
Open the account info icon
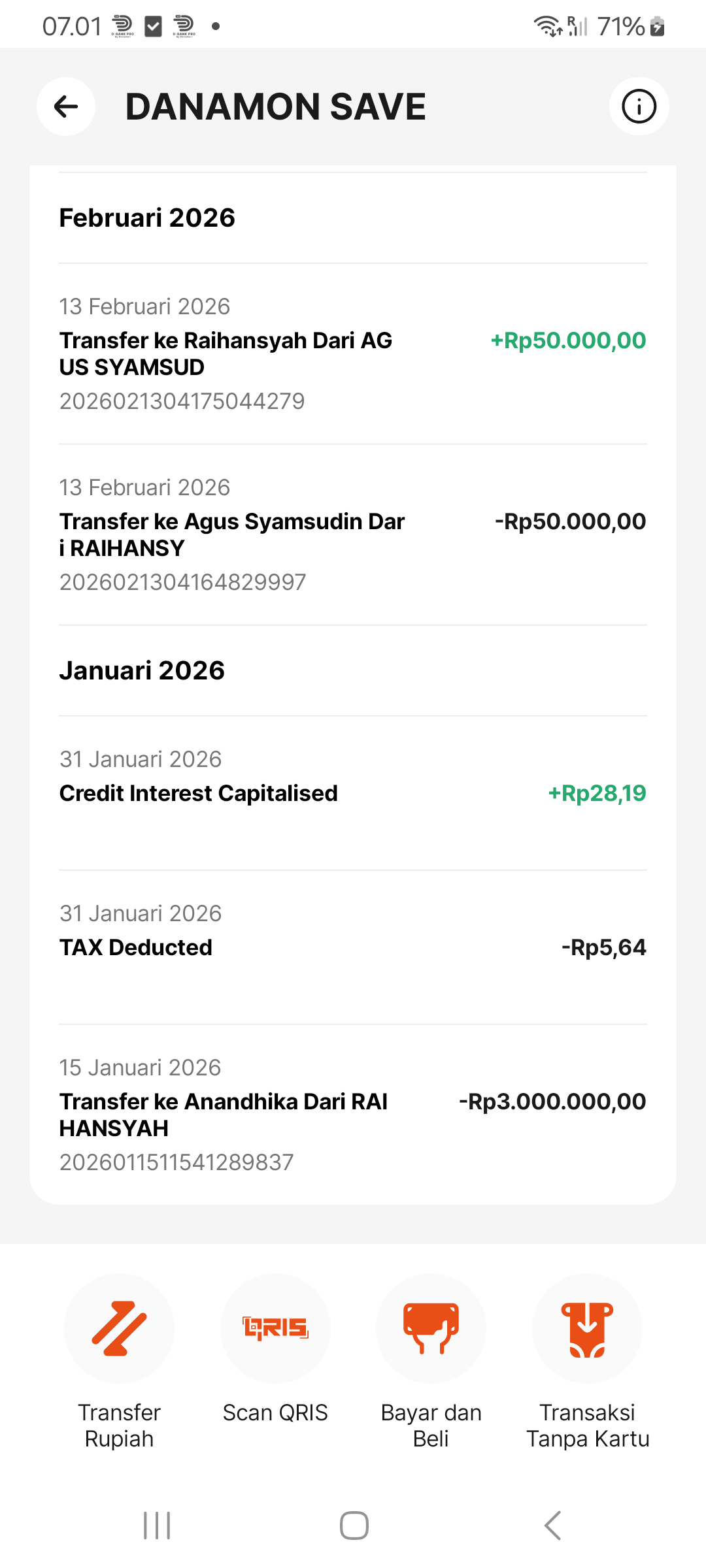pyautogui.click(x=639, y=106)
